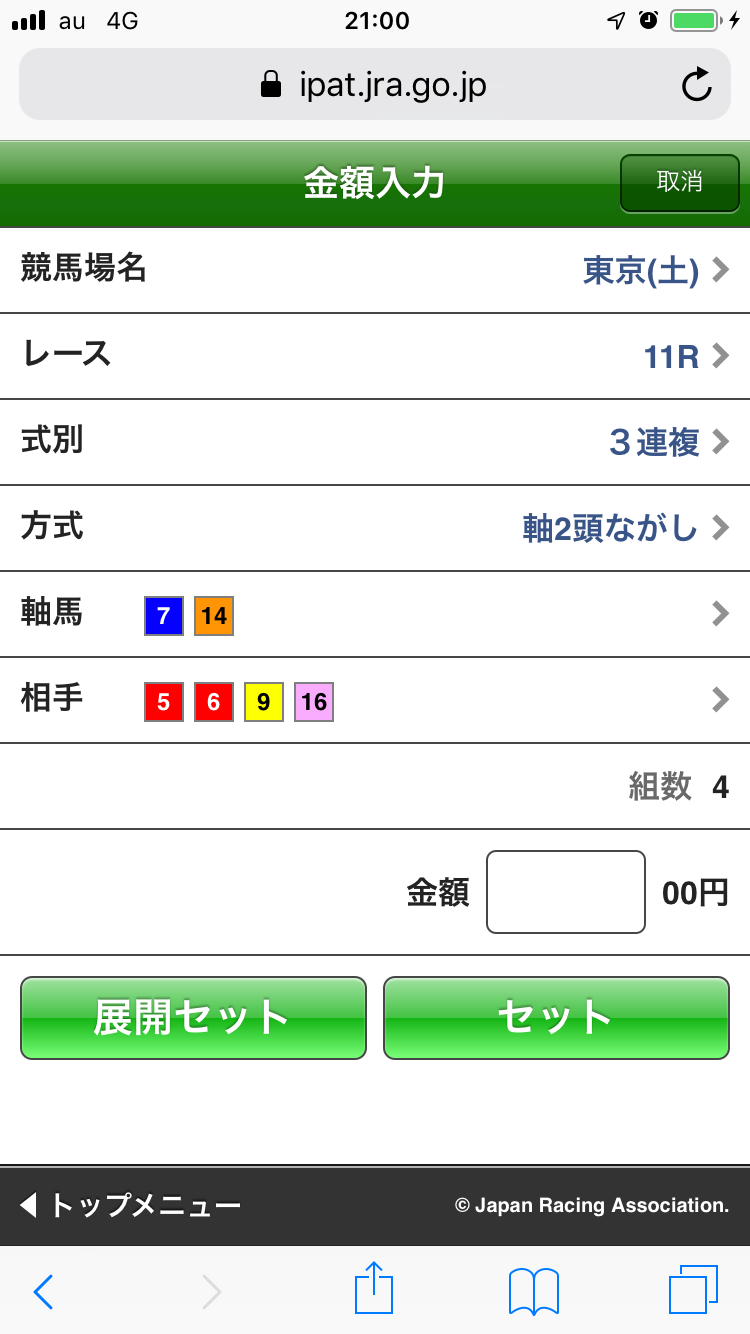Select horse number 7 badge under 軸馬

pos(163,616)
